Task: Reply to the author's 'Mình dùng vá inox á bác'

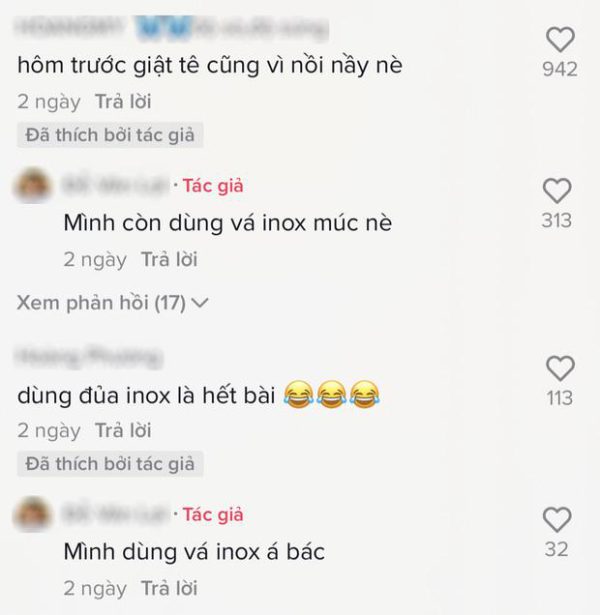Action: [169, 588]
